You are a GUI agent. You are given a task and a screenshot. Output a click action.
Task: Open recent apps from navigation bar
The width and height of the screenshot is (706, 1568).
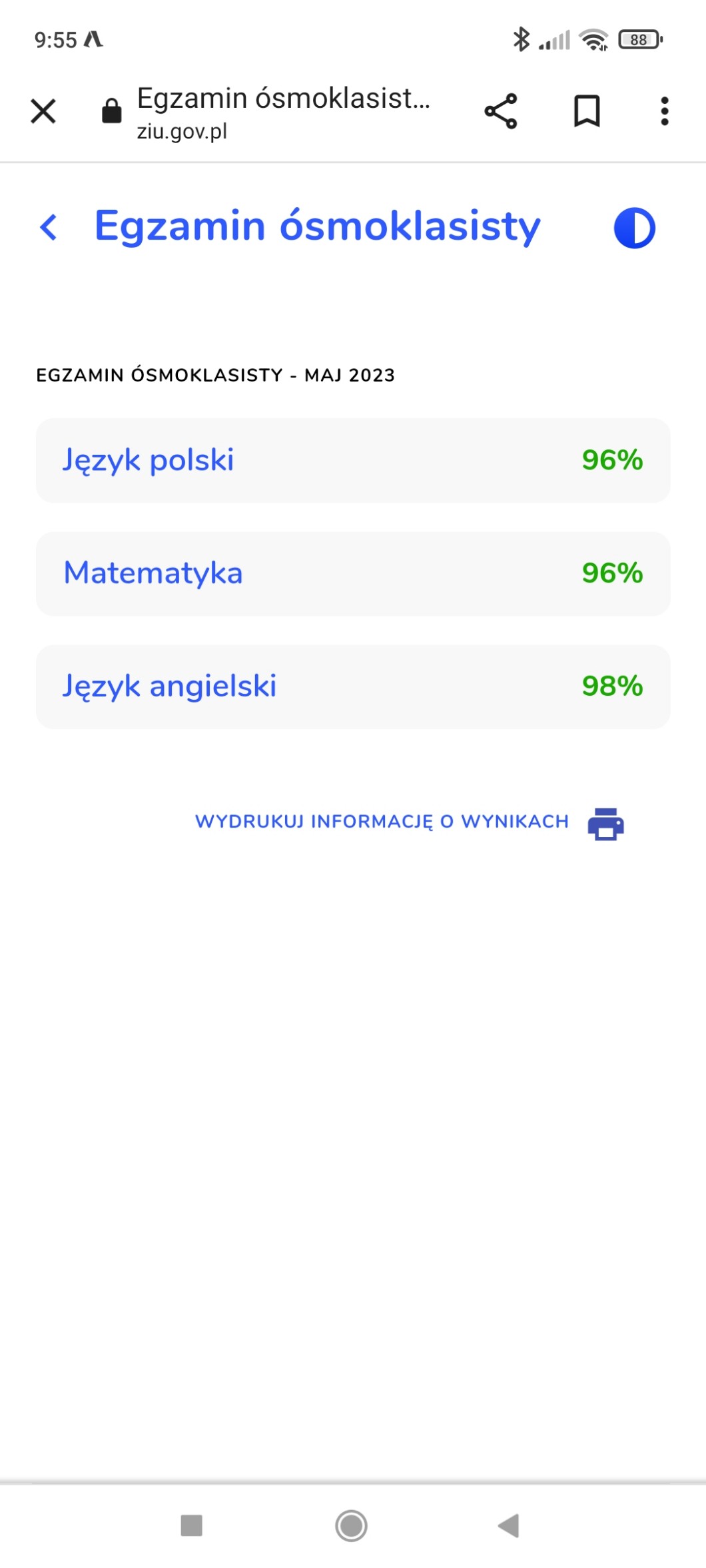click(192, 1525)
